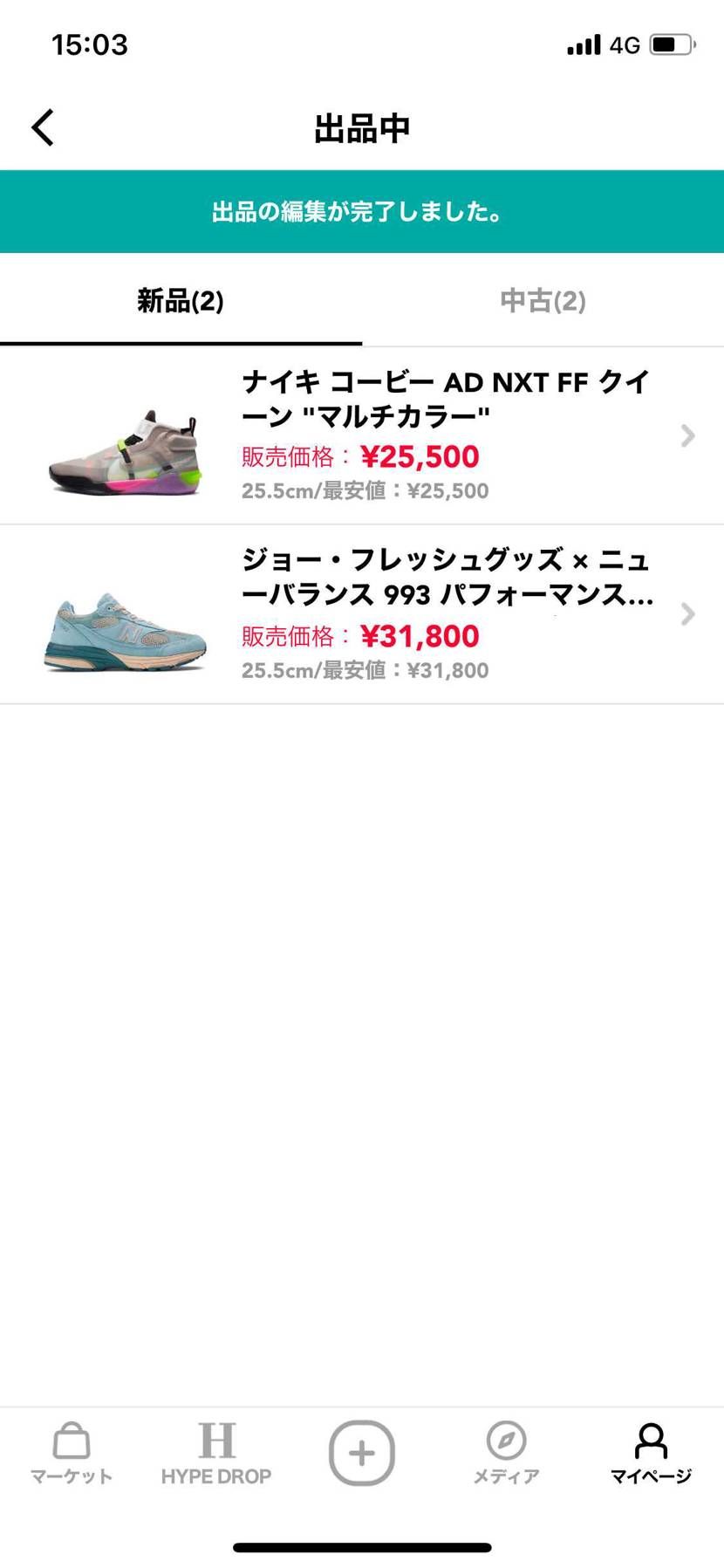Screen dimensions: 724x1568
Task: Navigate back using the back arrow
Action: (42, 127)
